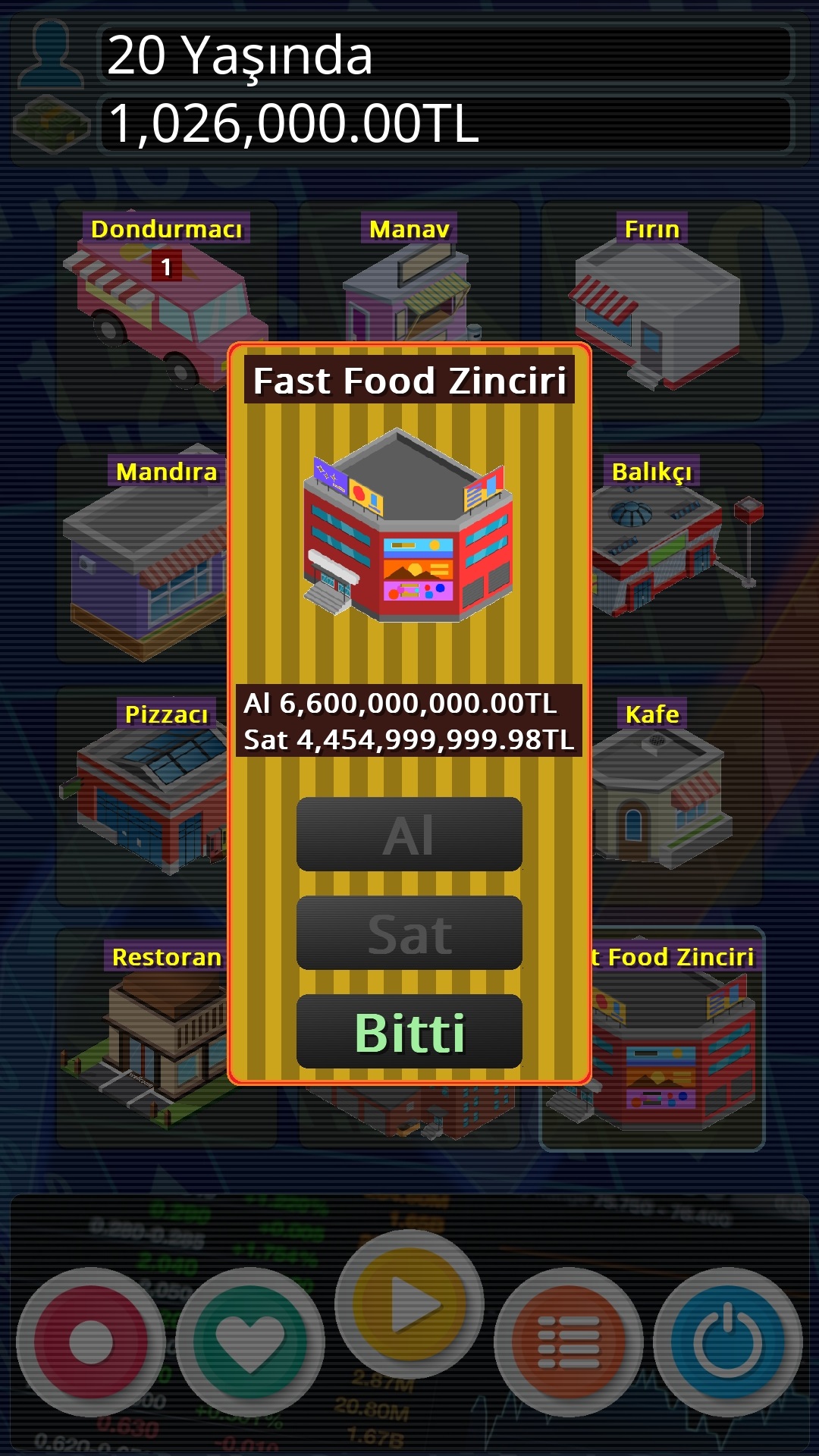819x1456 pixels.
Task: Open the Dondurmacı business tile
Action: point(152,303)
